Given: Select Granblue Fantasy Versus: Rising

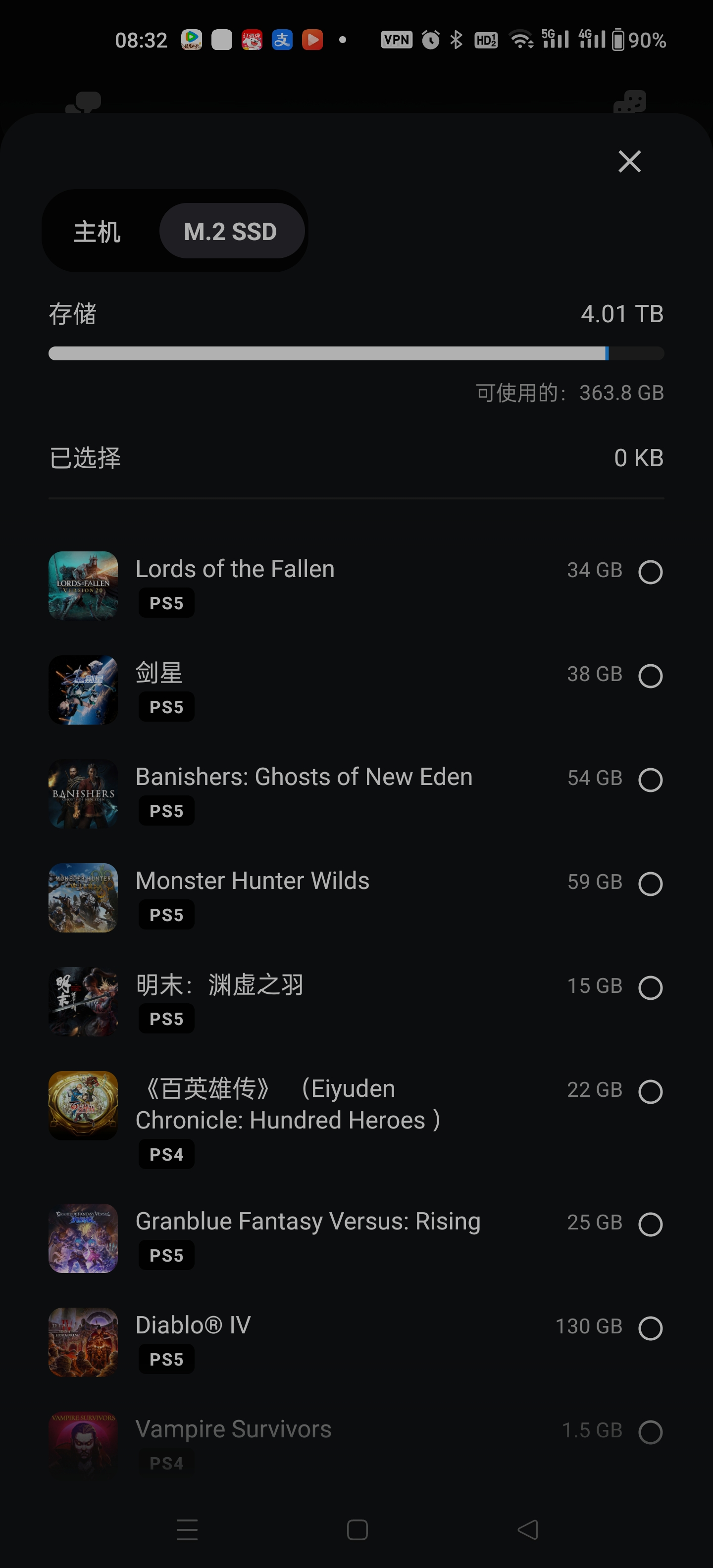Looking at the screenshot, I should [650, 1224].
